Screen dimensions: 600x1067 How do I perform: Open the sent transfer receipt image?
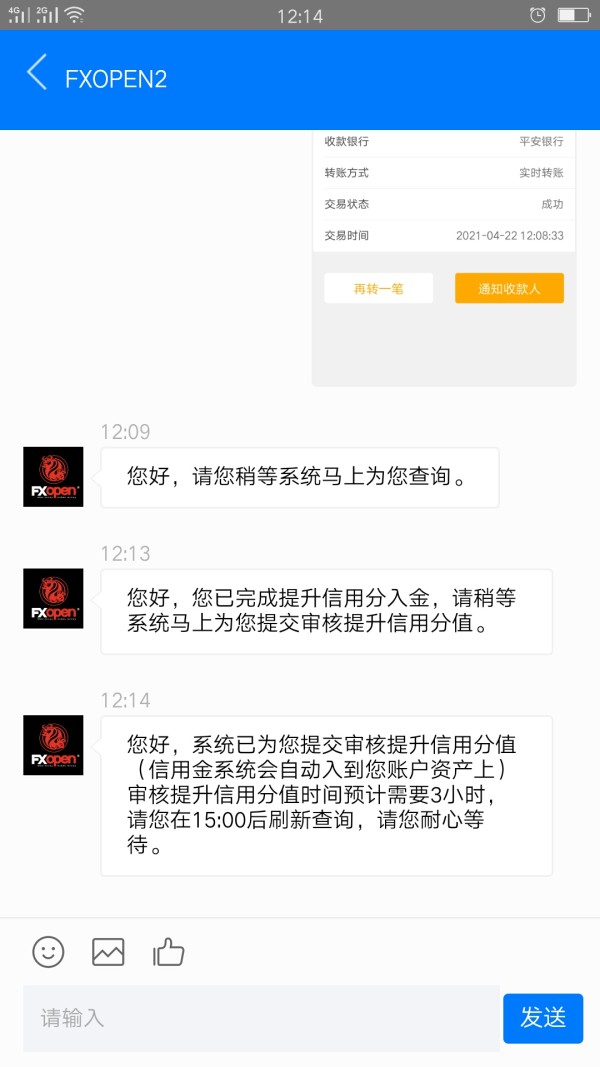(444, 259)
